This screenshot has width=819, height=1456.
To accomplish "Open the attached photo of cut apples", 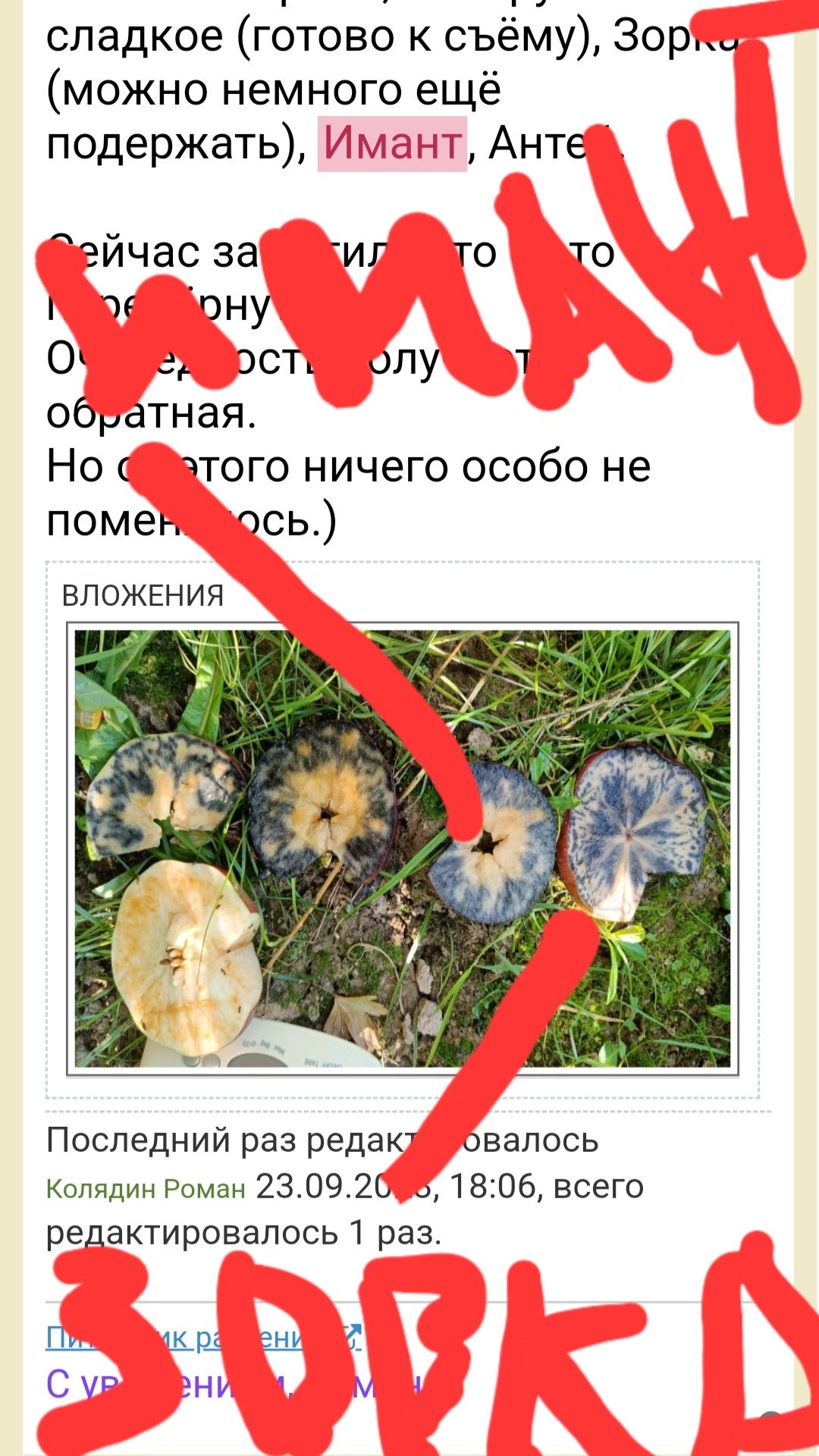I will tap(403, 849).
